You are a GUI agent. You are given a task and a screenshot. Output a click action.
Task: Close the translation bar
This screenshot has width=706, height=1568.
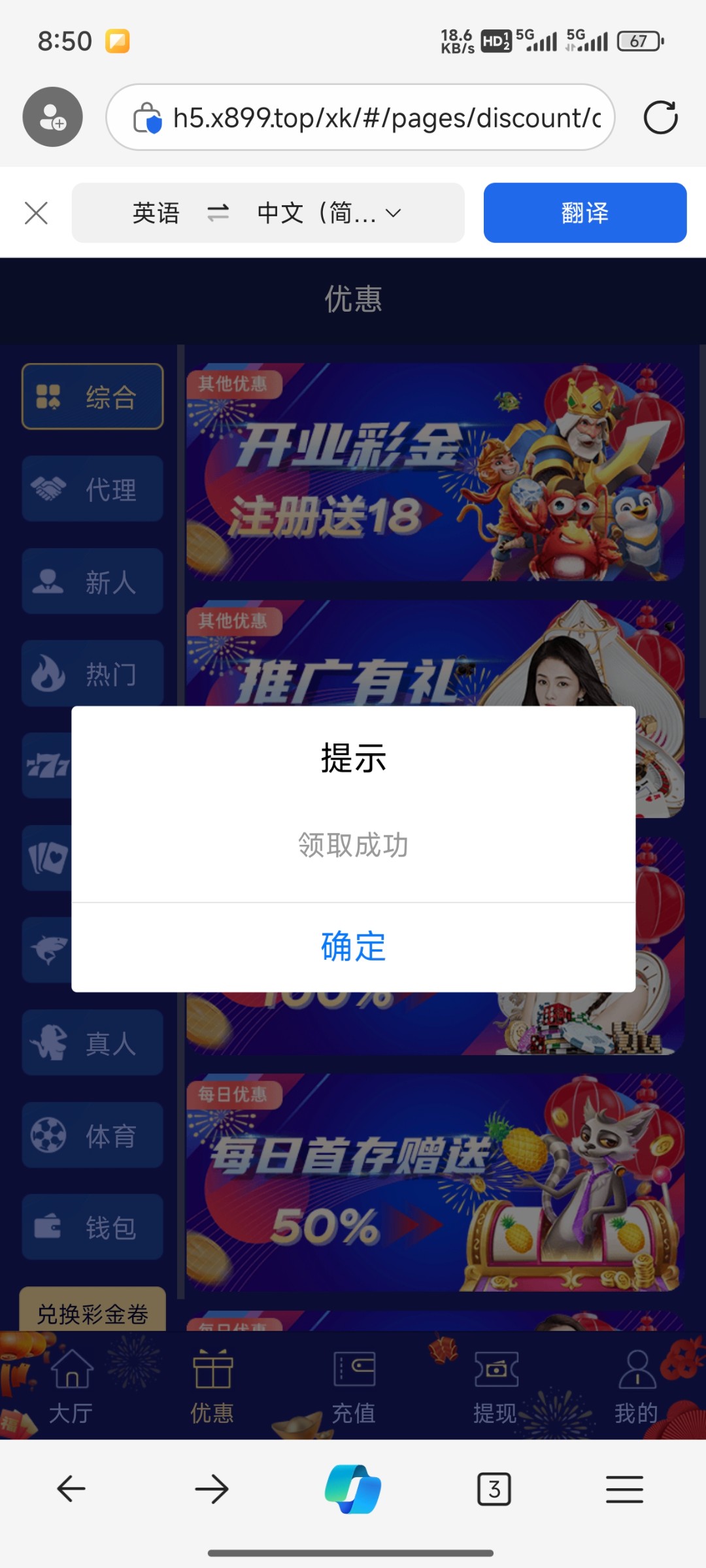click(x=36, y=213)
